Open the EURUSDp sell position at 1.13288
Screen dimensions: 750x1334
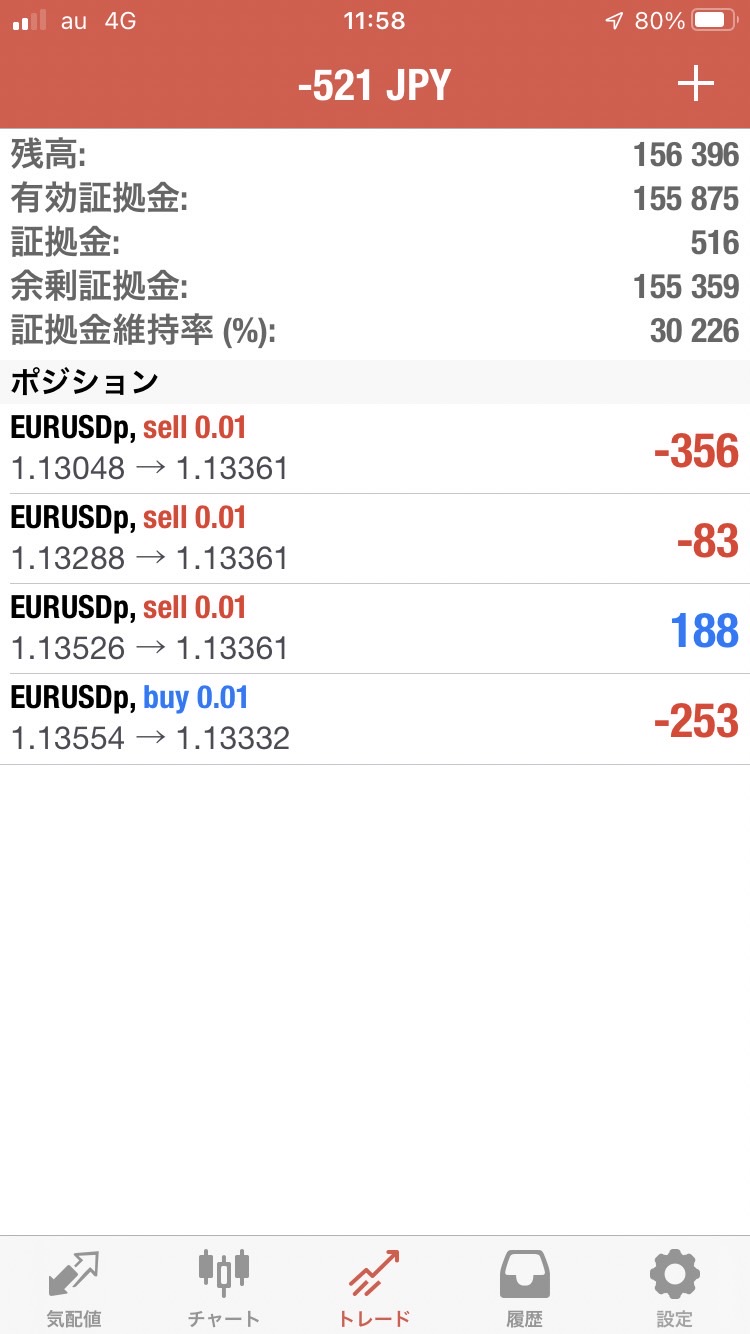coord(375,539)
